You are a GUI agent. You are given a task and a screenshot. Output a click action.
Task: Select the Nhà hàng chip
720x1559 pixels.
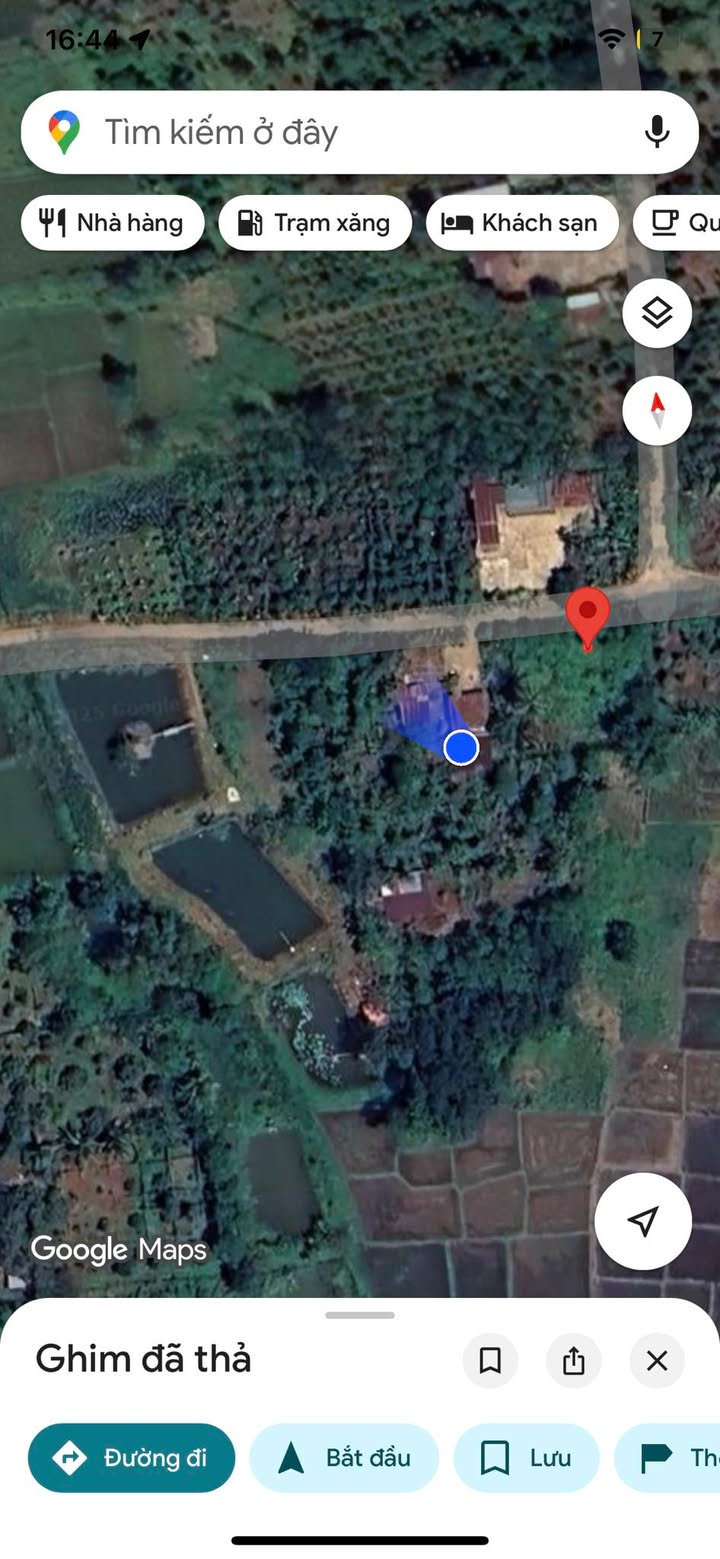pos(112,222)
